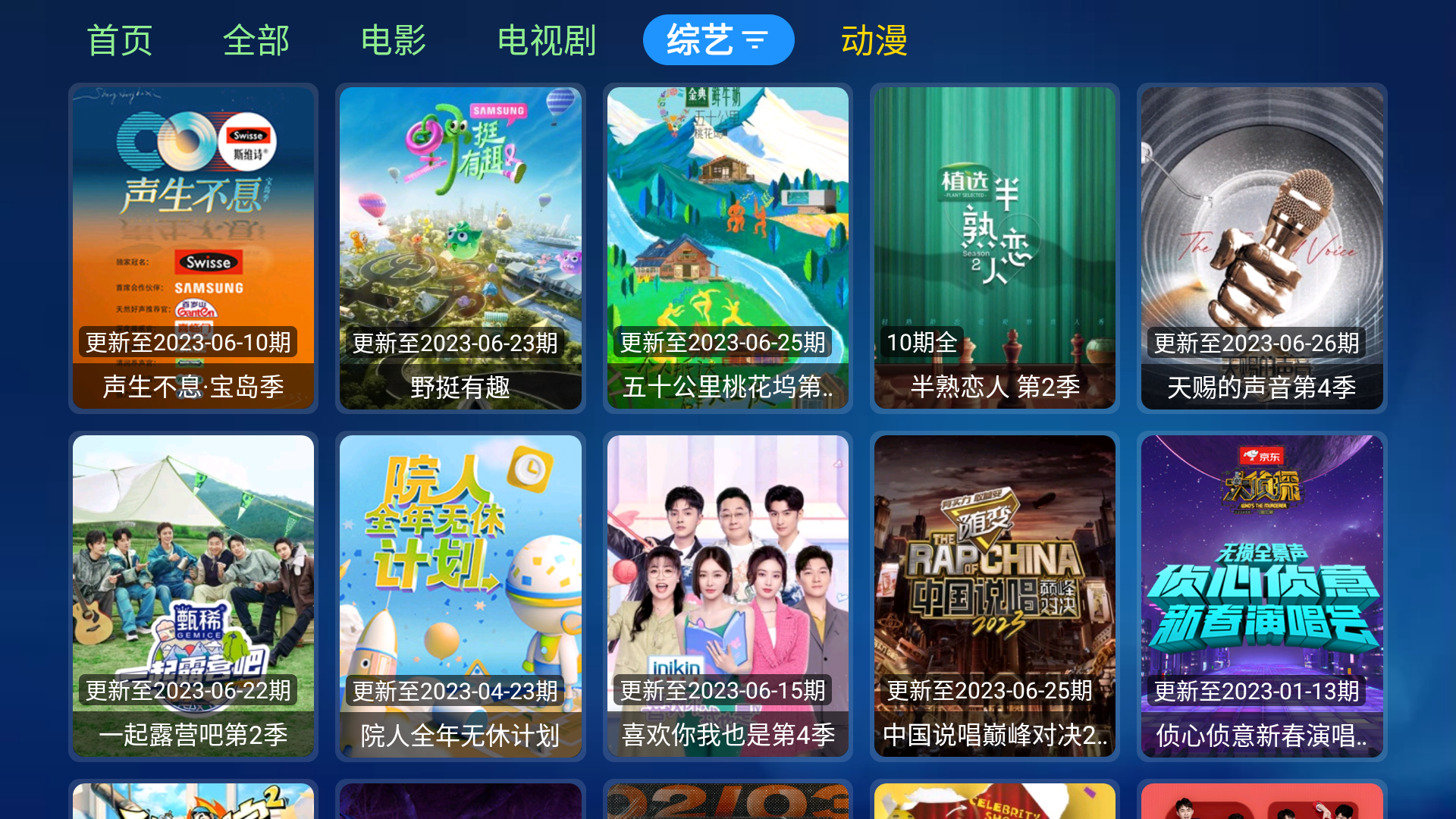This screenshot has height=819, width=1456.
Task: Open the 野挺有趣 show
Action: [x=460, y=248]
